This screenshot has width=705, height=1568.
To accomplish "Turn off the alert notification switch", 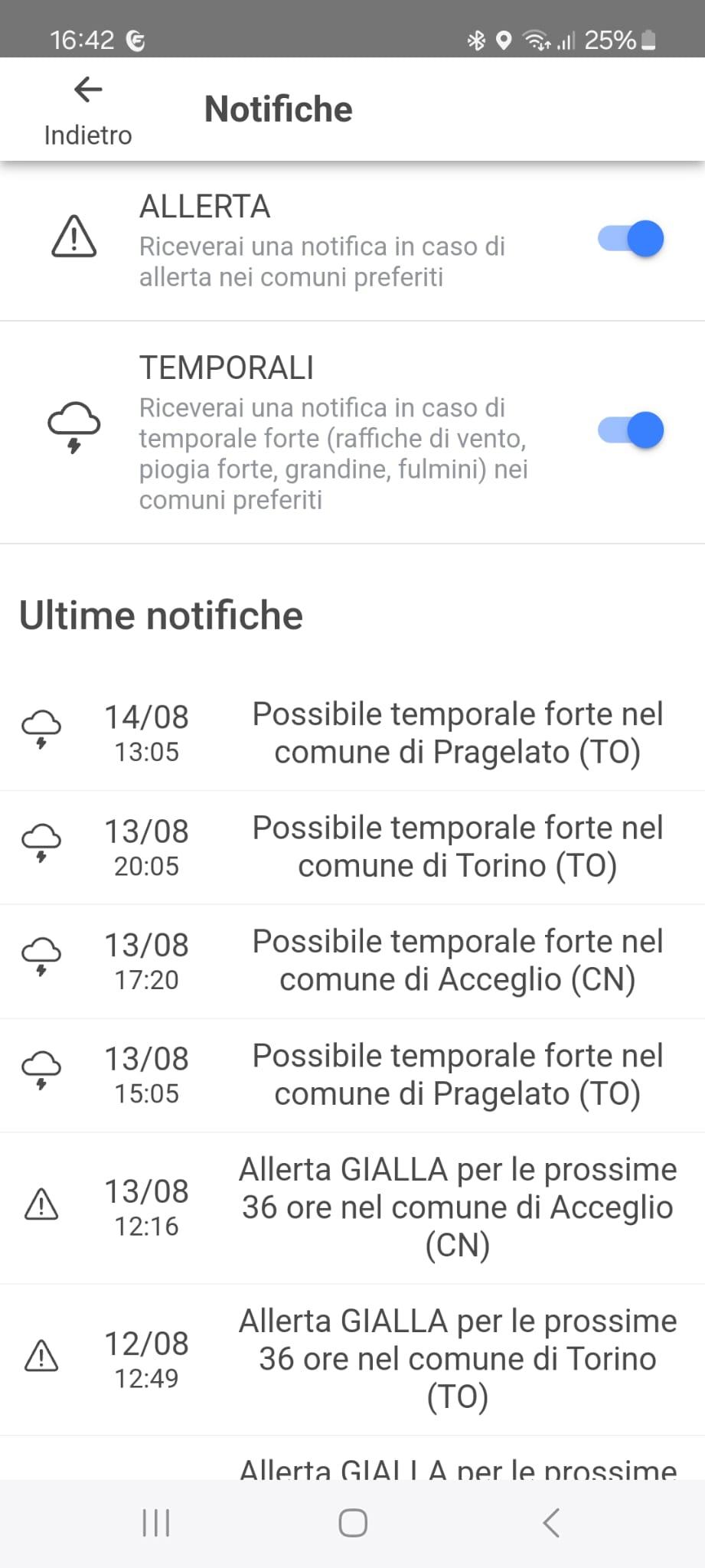I will pos(629,238).
